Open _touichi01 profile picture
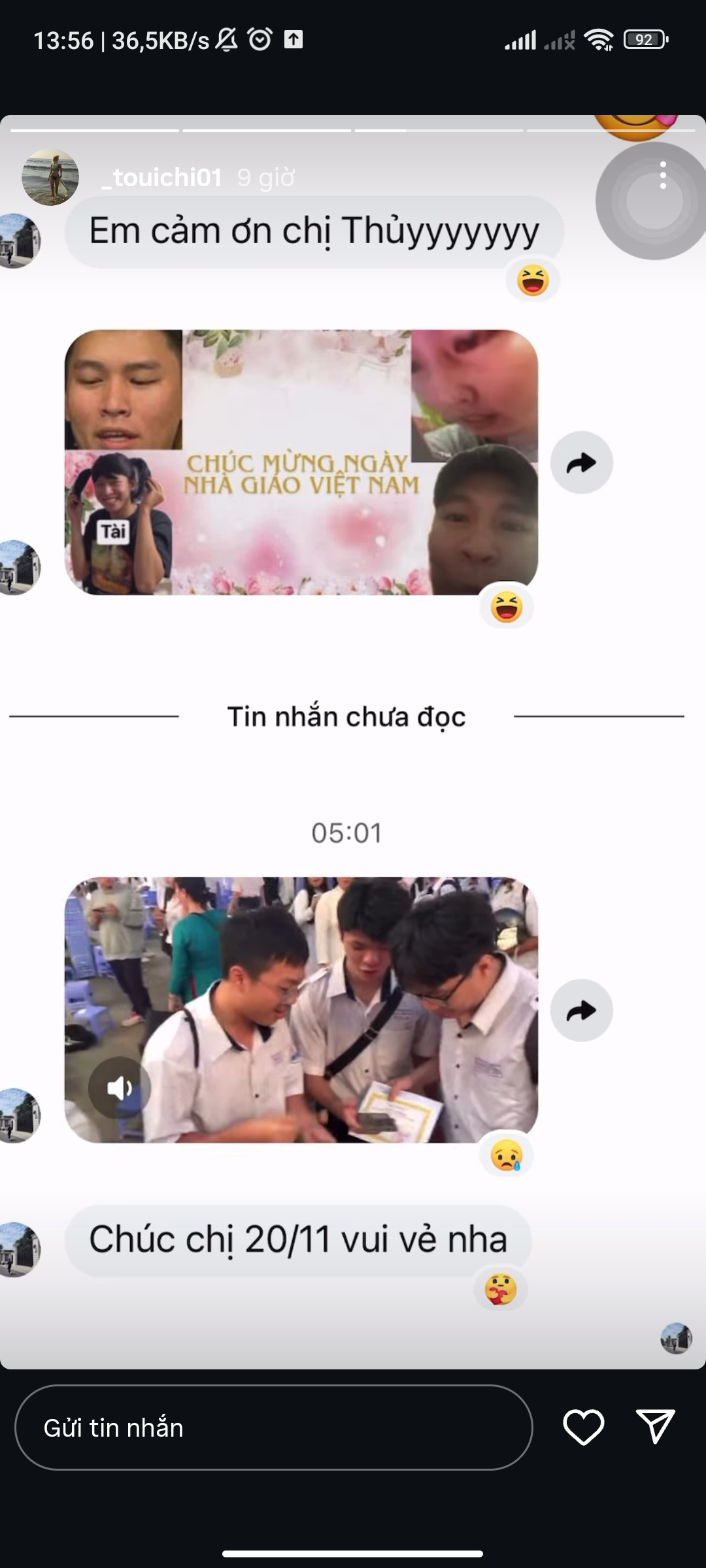Viewport: 706px width, 1568px height. (50, 177)
